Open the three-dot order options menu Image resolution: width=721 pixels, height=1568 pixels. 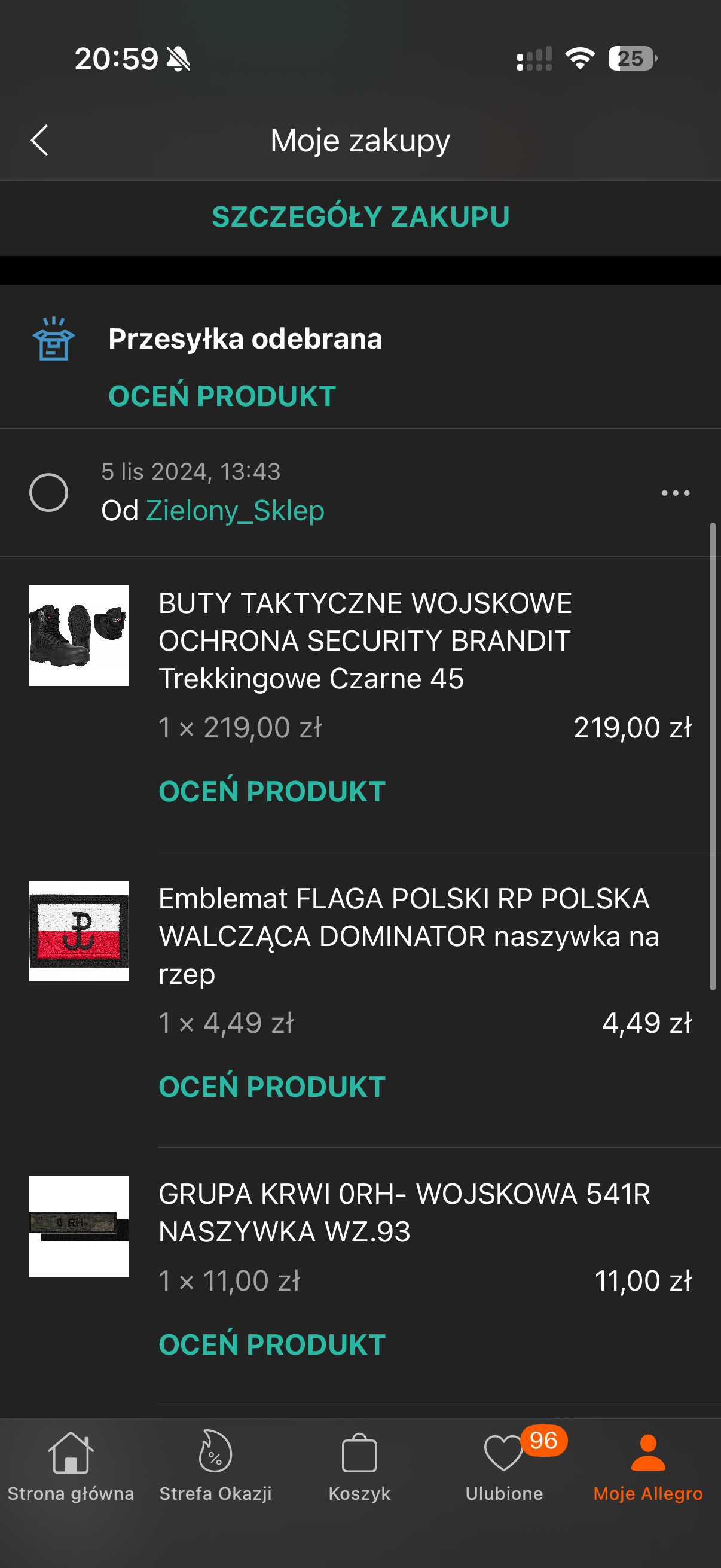[675, 492]
